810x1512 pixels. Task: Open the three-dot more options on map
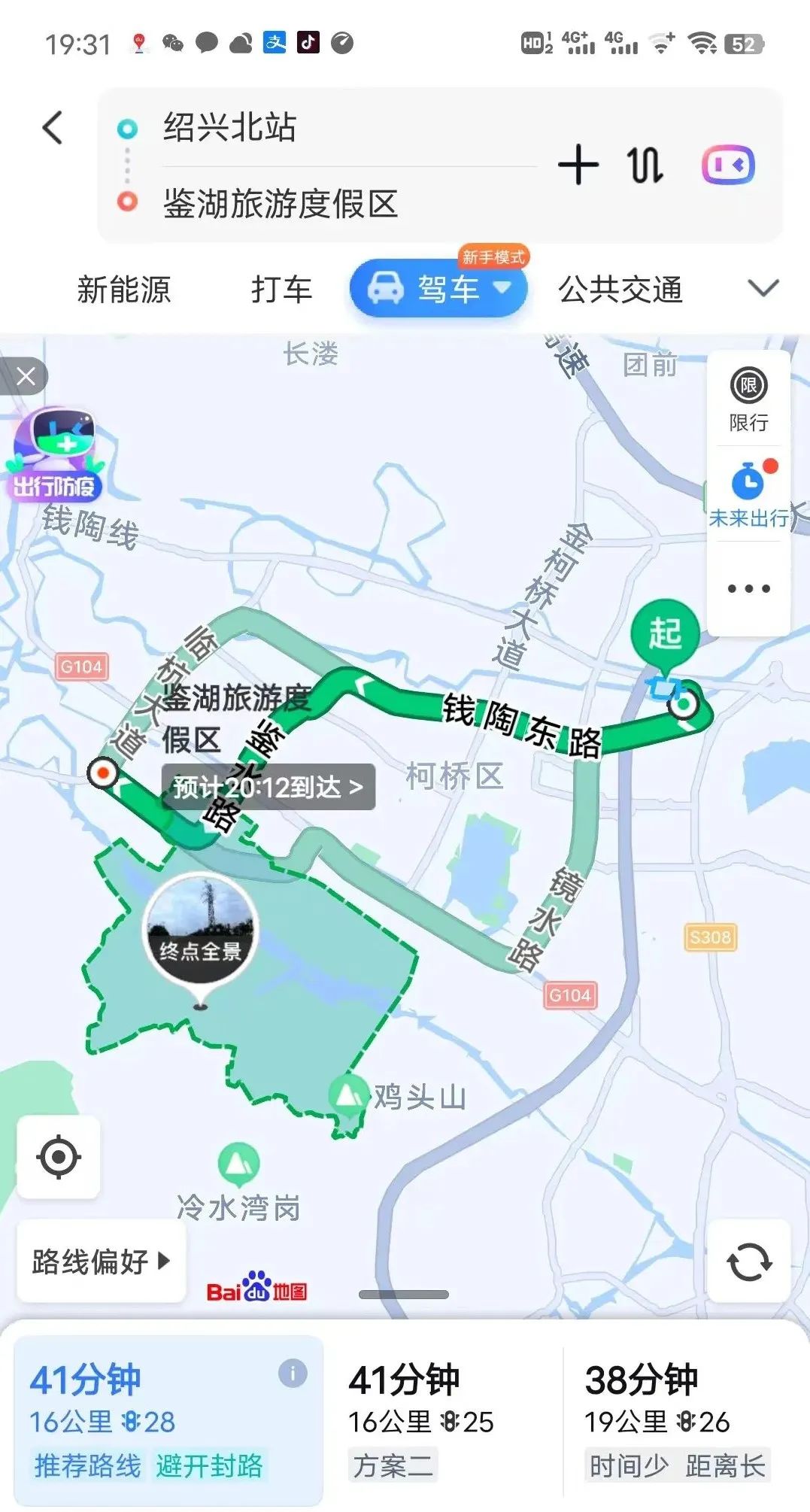[748, 588]
